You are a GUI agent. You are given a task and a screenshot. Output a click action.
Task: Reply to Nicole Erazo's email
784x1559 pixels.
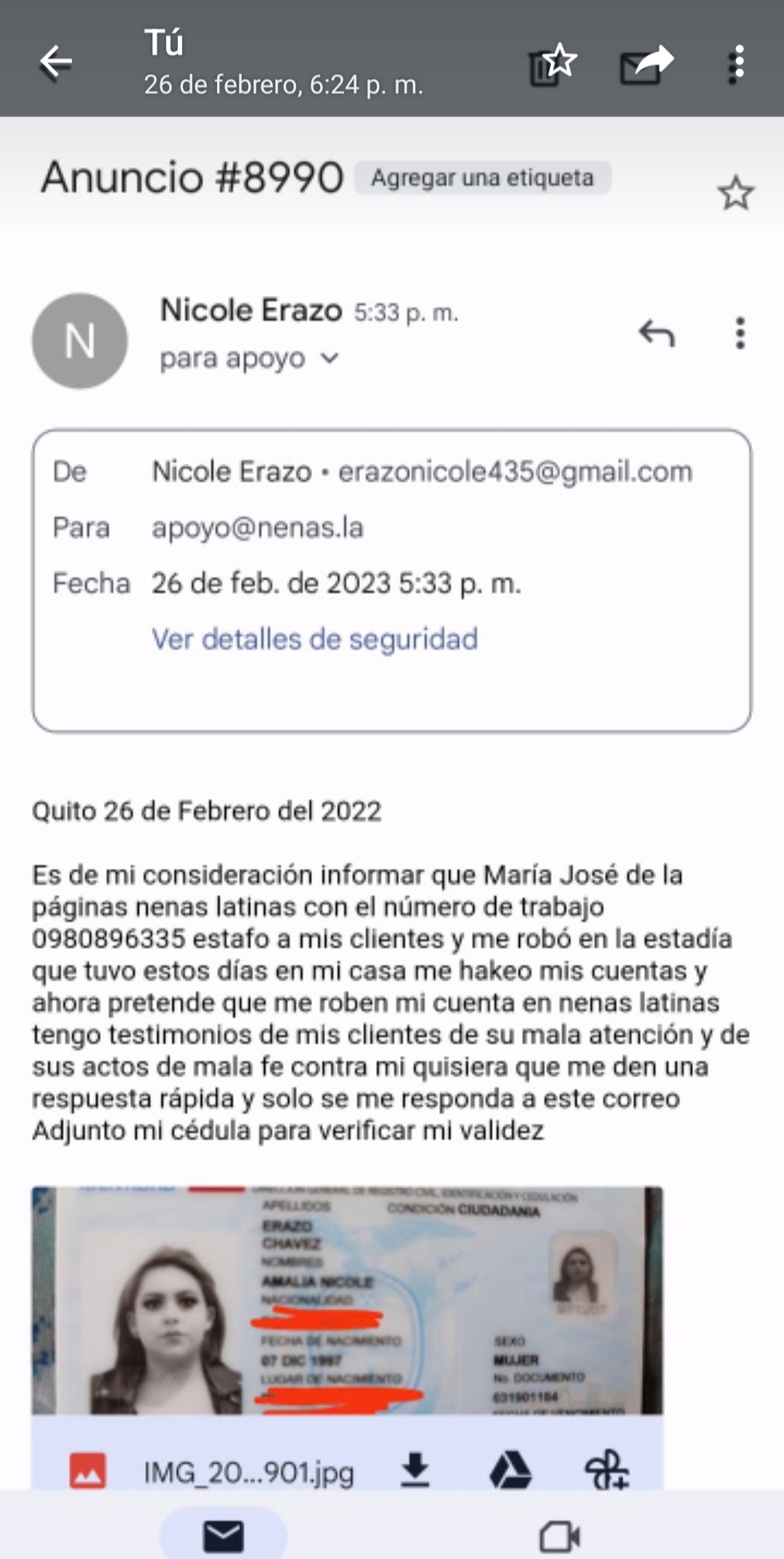tap(657, 333)
